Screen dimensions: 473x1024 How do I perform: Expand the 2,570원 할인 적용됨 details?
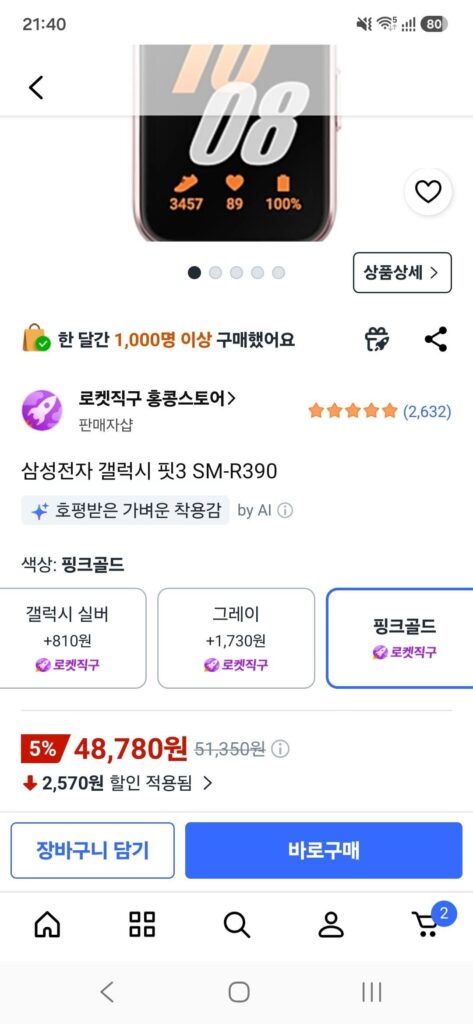click(x=118, y=783)
